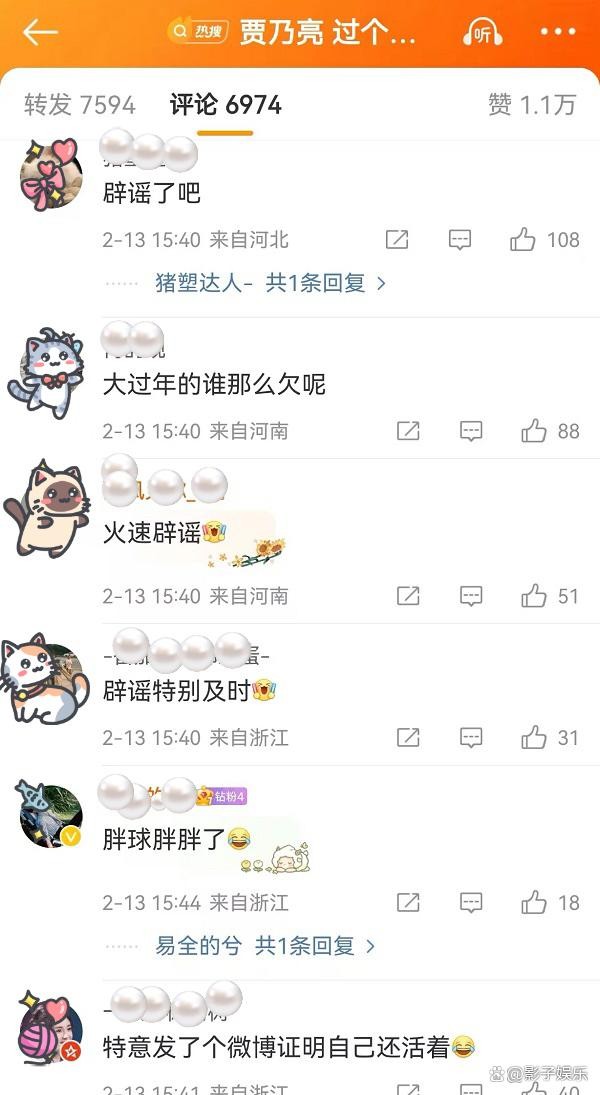Like the comment 火速辟谣
The image size is (600, 1095).
click(550, 596)
